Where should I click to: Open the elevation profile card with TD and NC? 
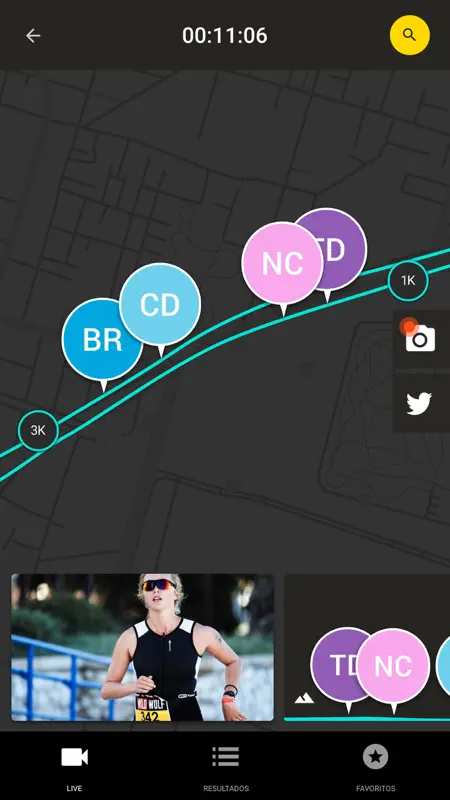(367, 648)
